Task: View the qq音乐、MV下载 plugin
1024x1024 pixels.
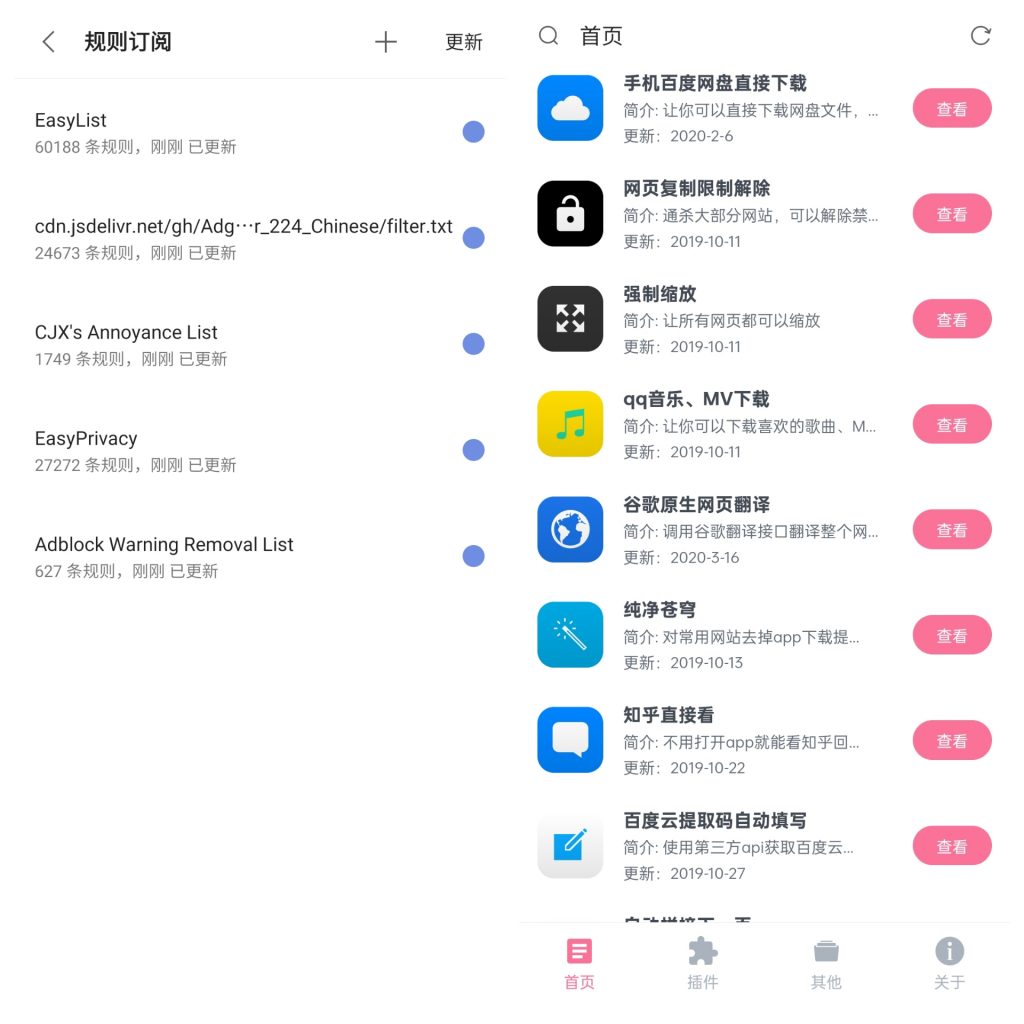Action: point(951,425)
